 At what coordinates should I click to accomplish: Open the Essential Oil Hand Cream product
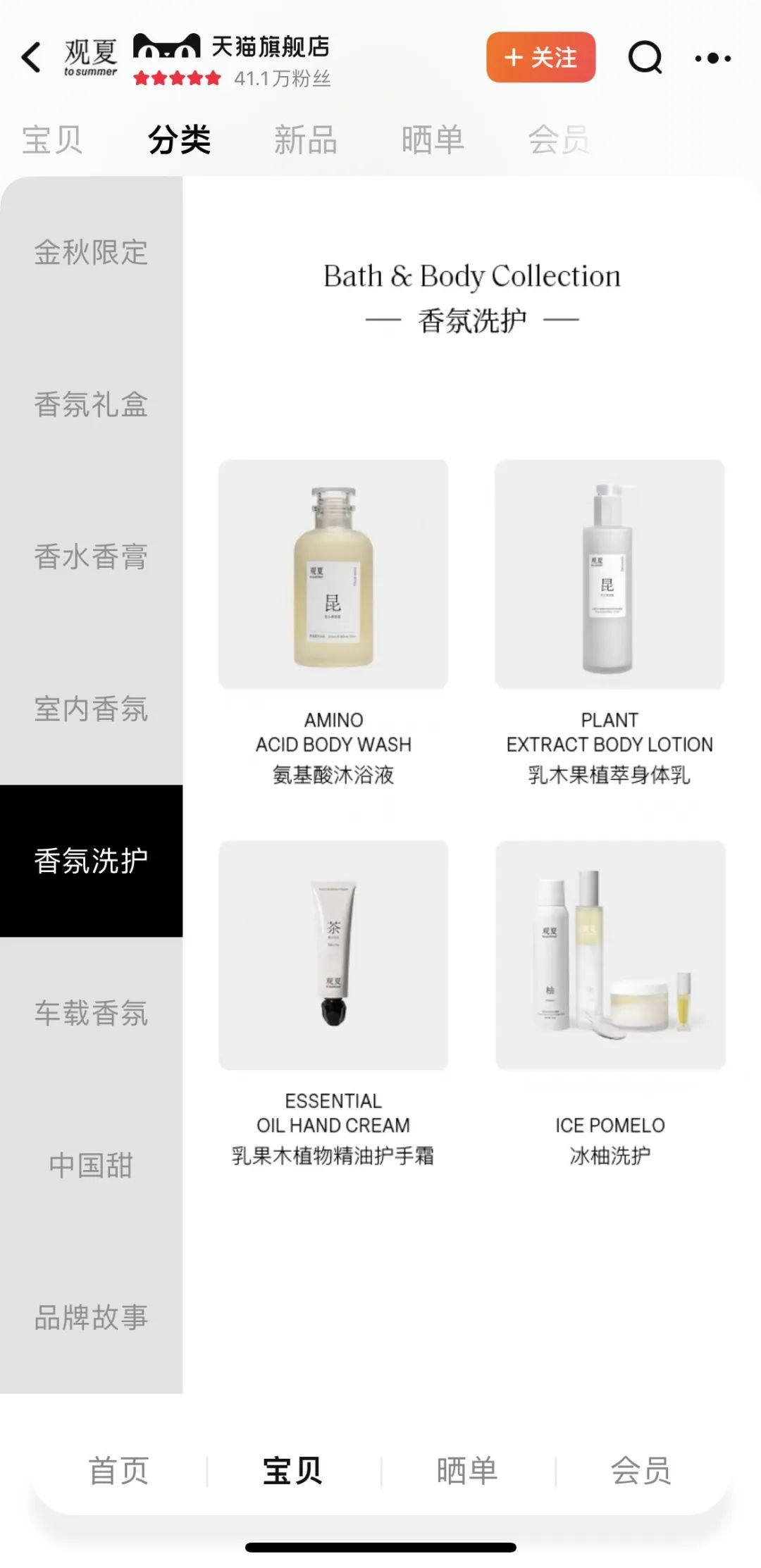[333, 955]
